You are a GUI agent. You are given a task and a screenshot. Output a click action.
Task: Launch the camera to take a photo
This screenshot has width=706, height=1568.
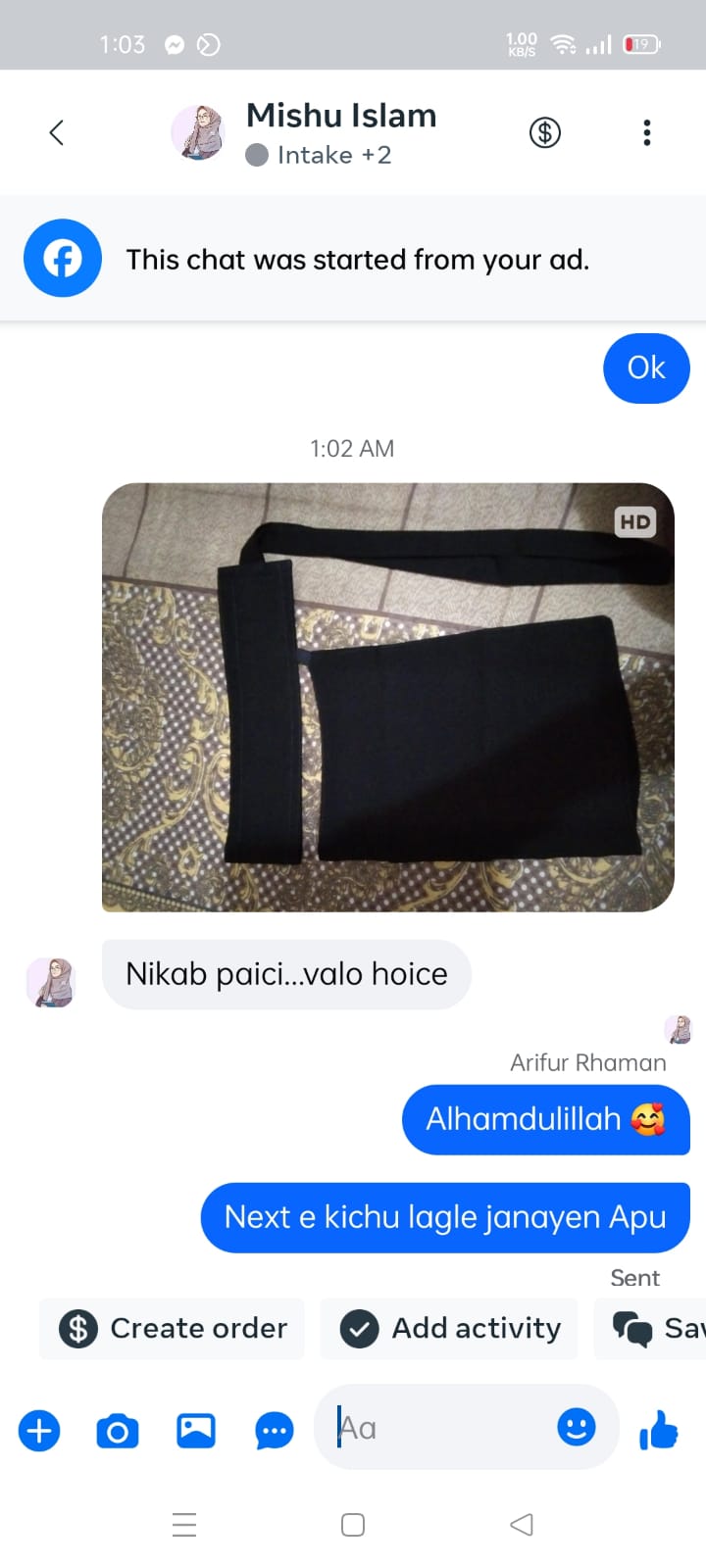pyautogui.click(x=118, y=1431)
